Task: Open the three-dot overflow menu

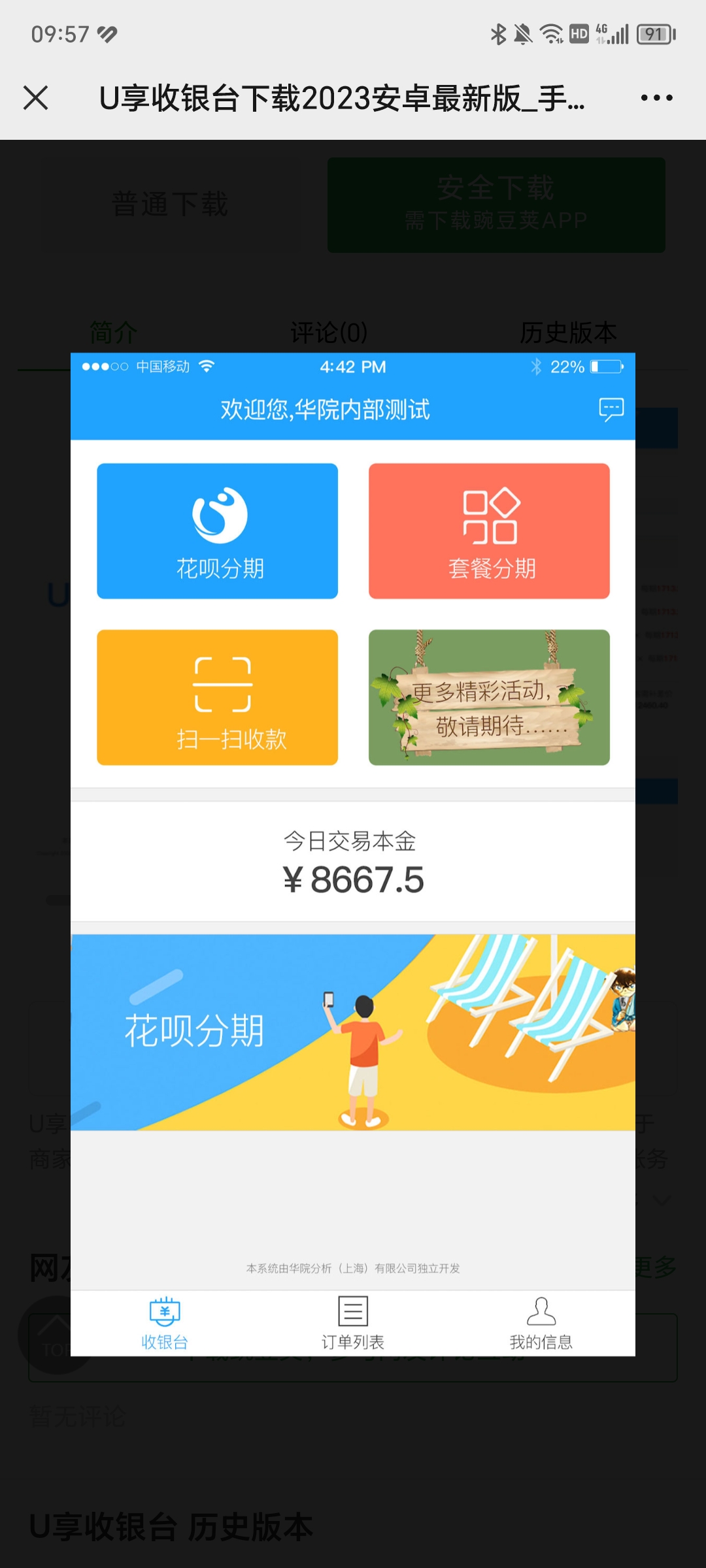Action: tap(656, 98)
